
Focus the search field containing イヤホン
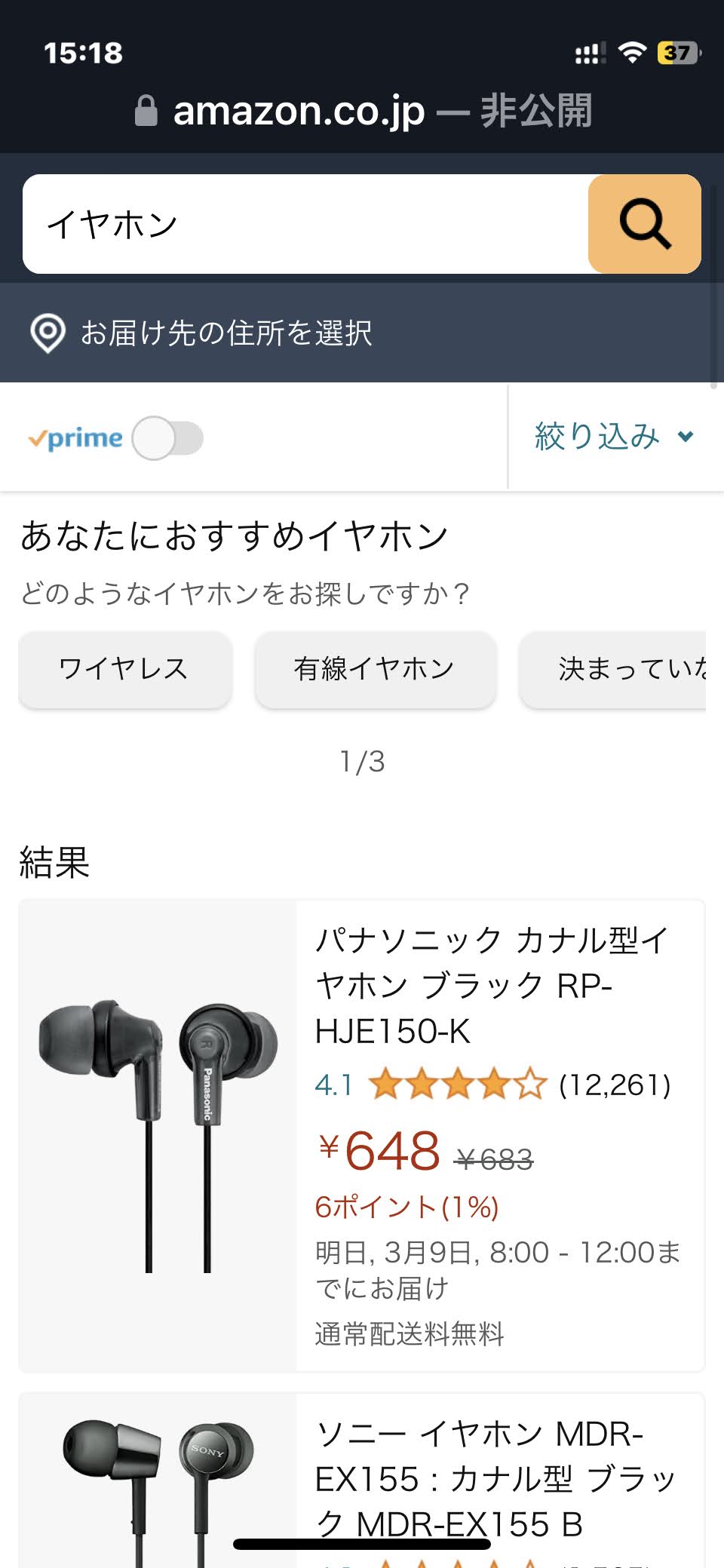coord(302,224)
